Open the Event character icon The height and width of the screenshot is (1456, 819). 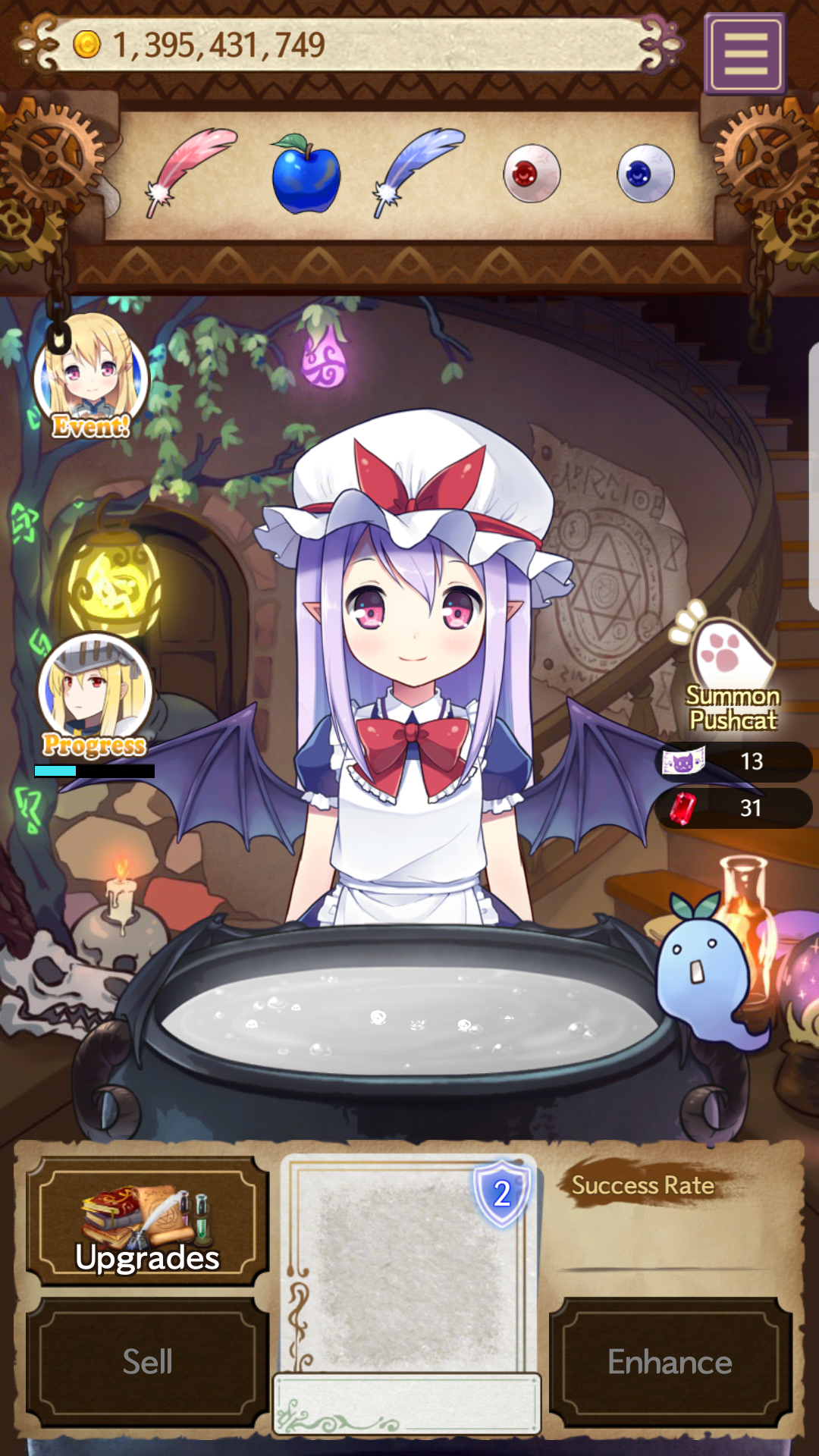point(91,377)
